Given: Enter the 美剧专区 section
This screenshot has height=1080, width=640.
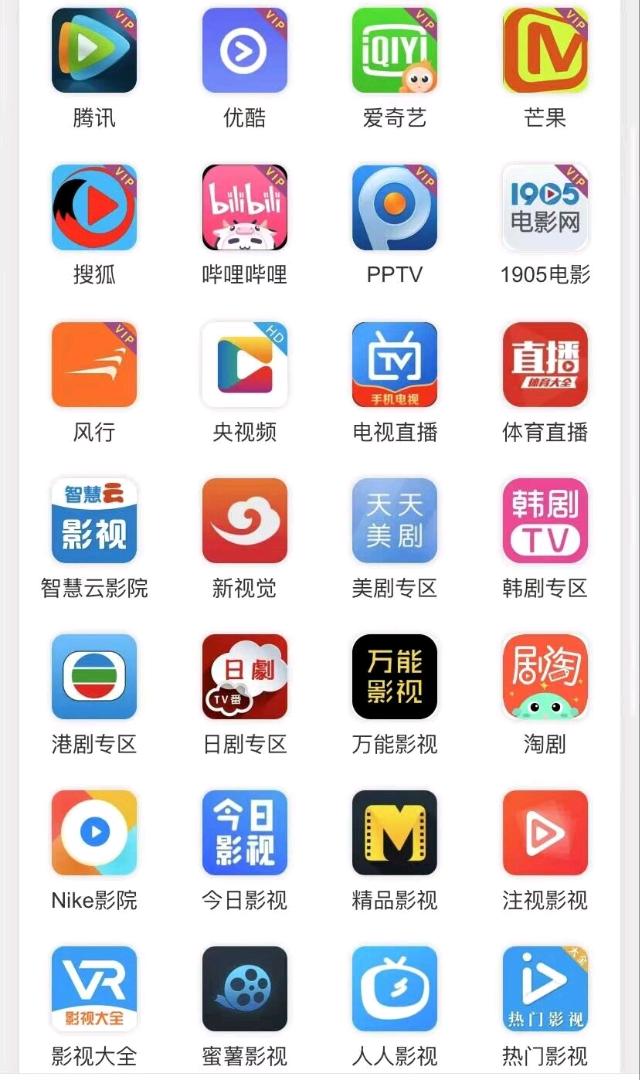Looking at the screenshot, I should click(x=395, y=520).
